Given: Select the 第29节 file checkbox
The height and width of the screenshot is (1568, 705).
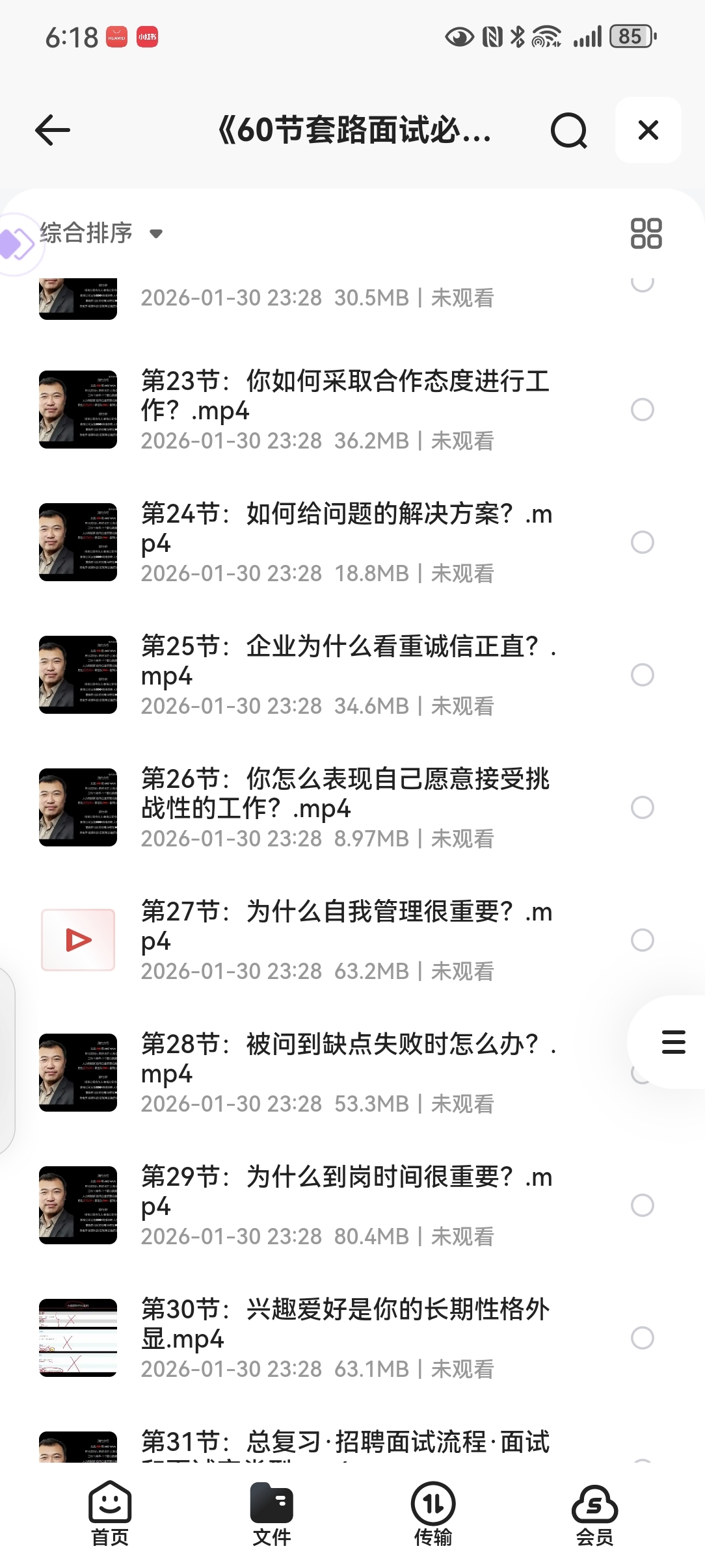Looking at the screenshot, I should [643, 1205].
